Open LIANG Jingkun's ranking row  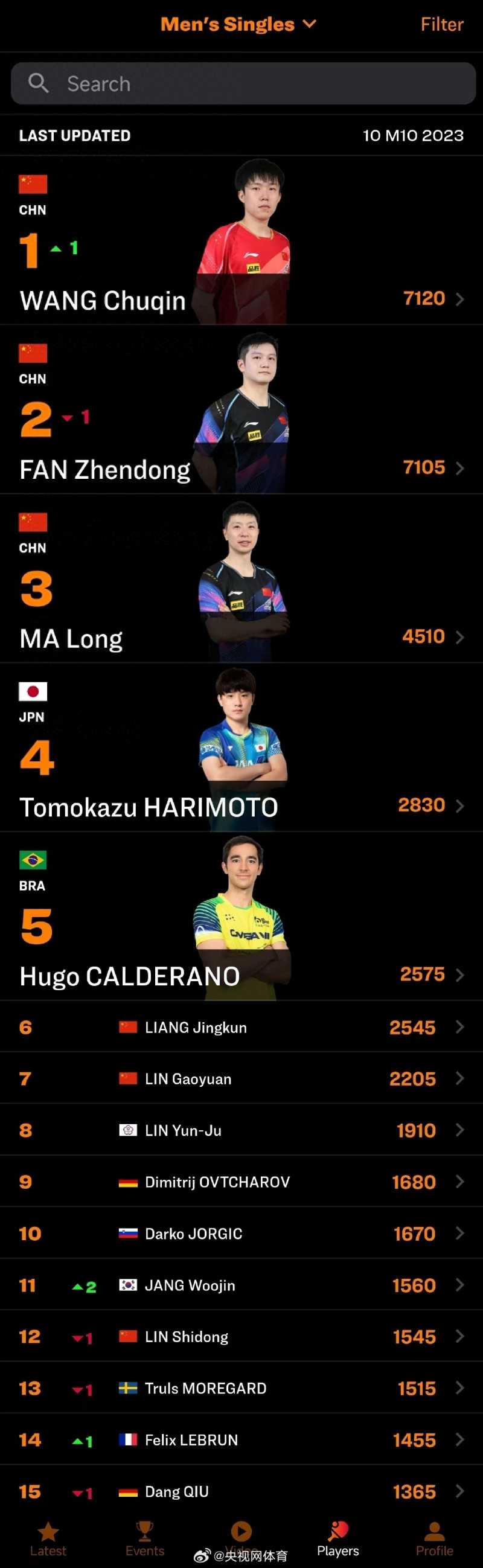(241, 1028)
